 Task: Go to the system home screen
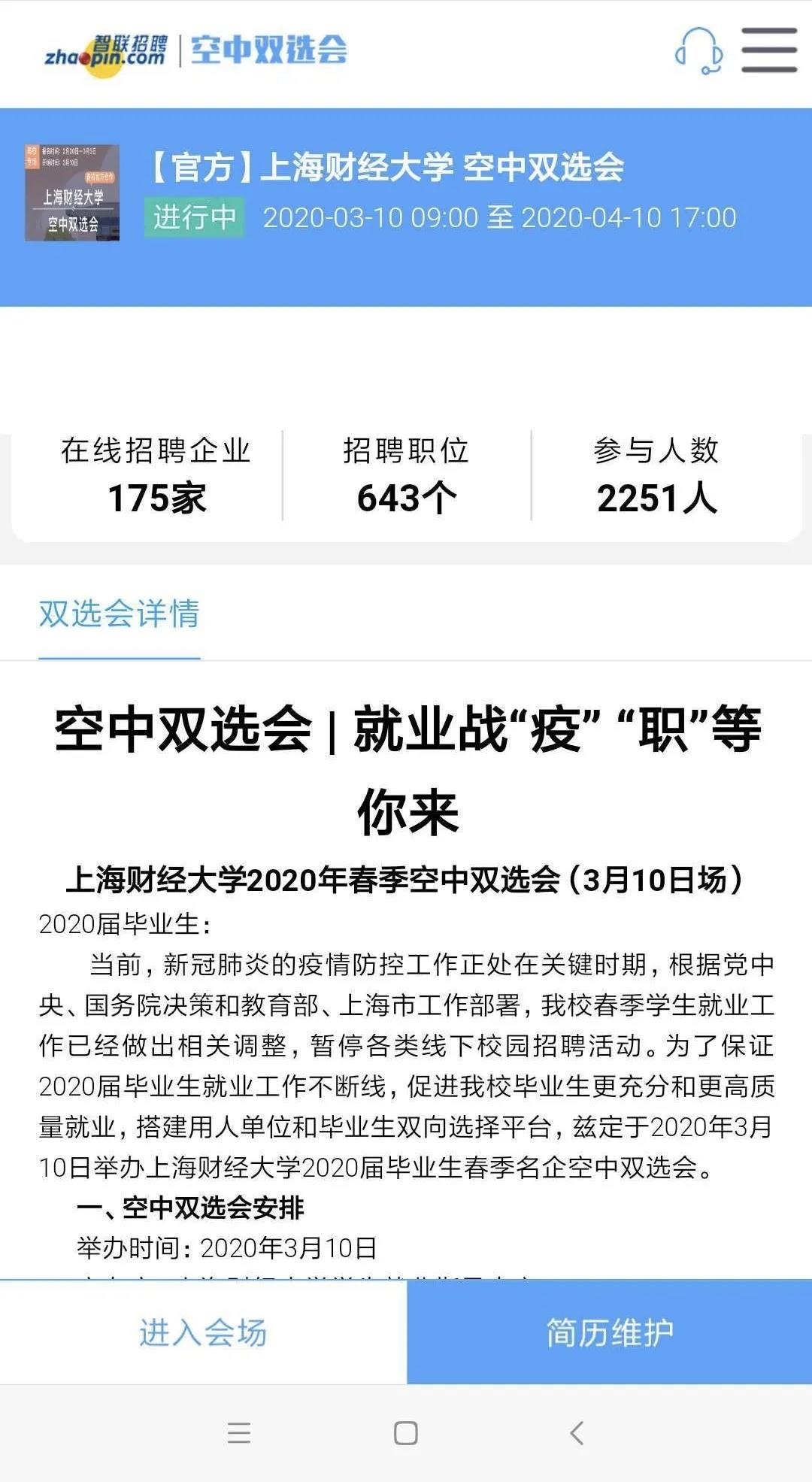(x=406, y=1433)
